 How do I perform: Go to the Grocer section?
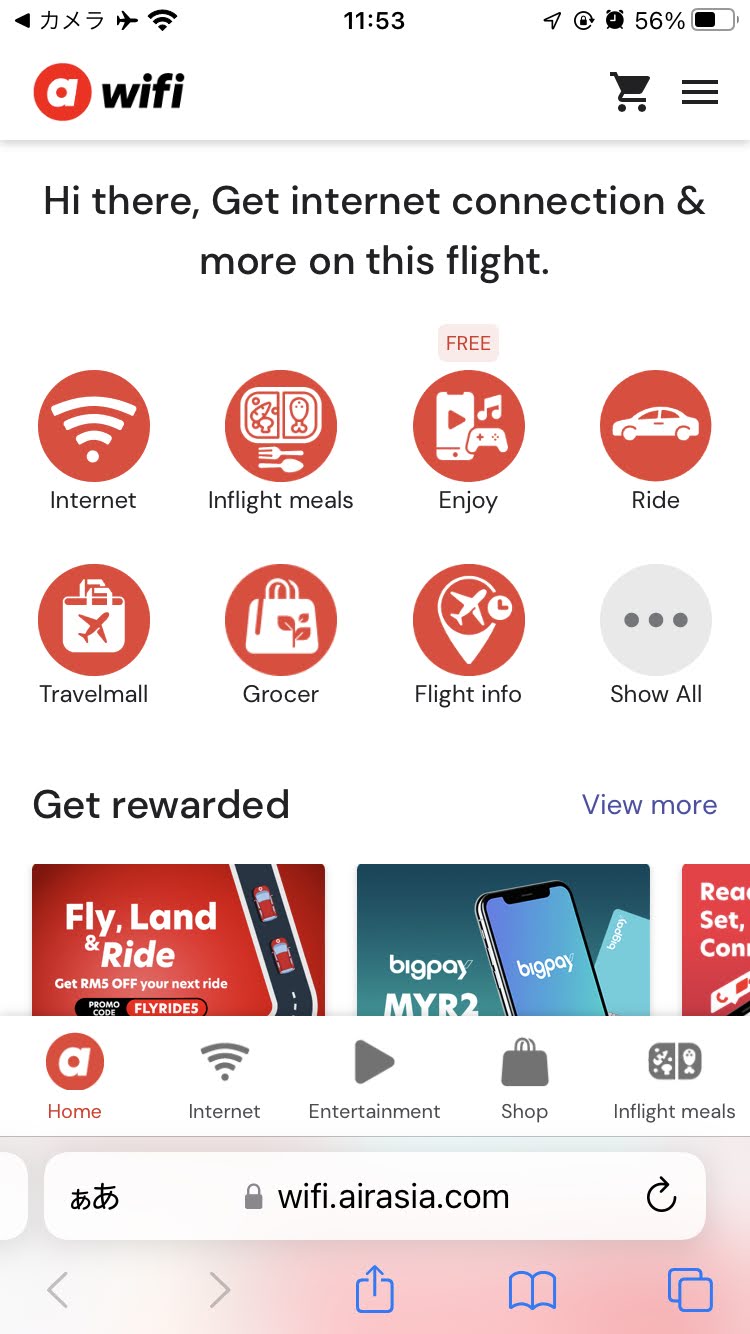click(281, 620)
